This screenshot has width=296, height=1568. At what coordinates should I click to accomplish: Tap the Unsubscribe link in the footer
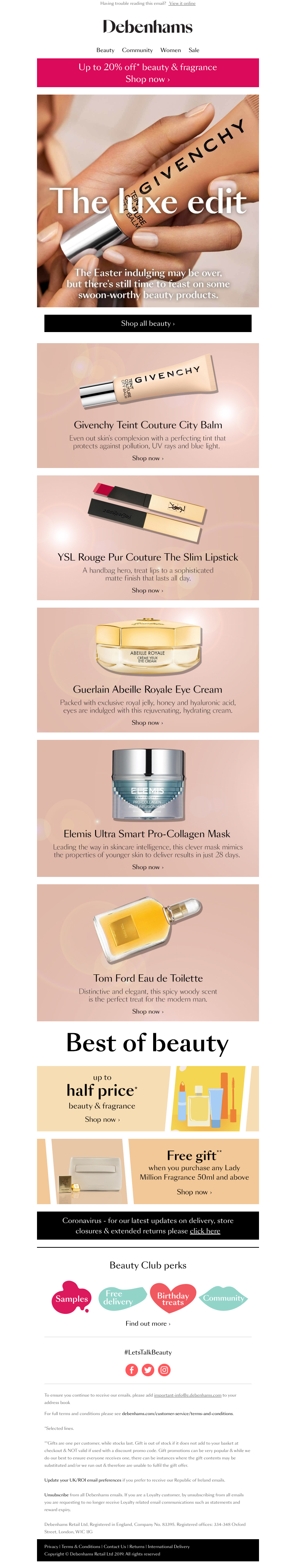tap(56, 1494)
